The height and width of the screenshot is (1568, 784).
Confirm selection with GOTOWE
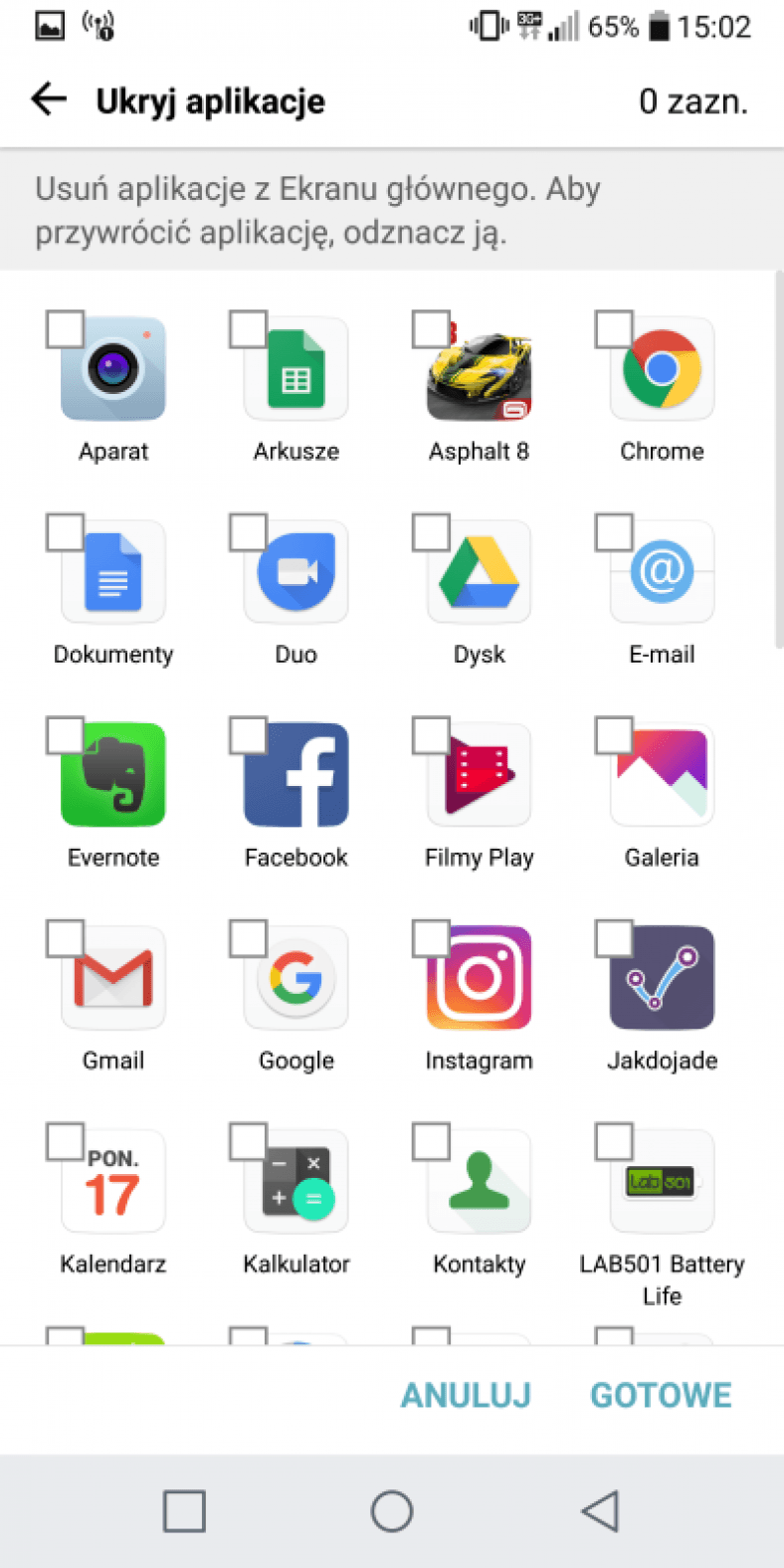tap(661, 1395)
